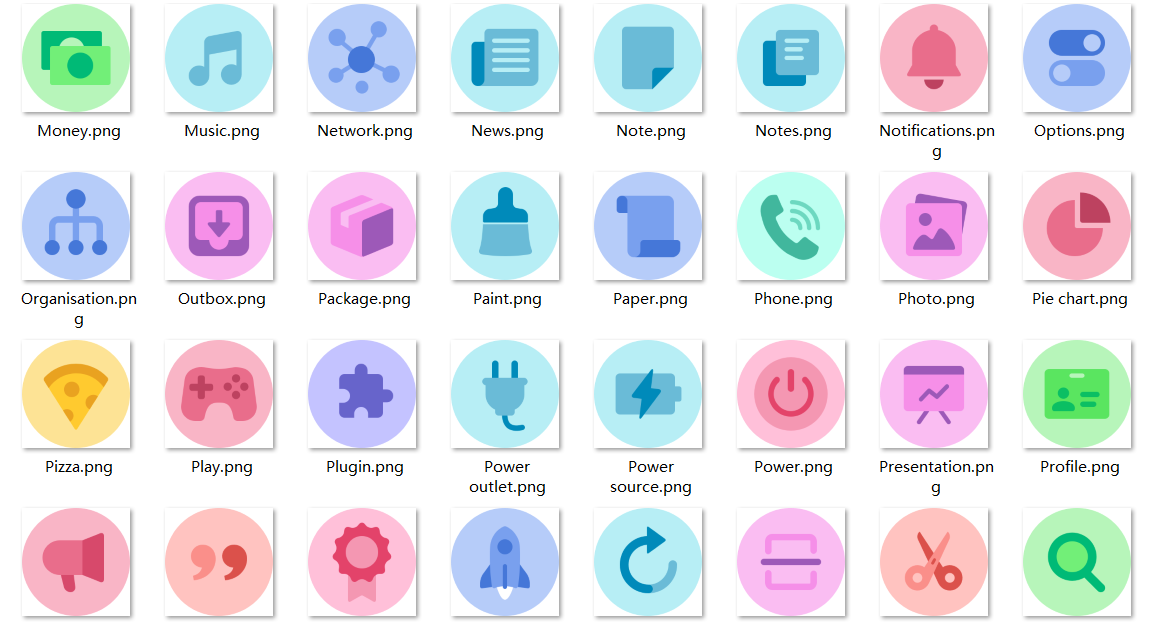Select Notifications.png in the grid
This screenshot has height=624, width=1154.
934,58
